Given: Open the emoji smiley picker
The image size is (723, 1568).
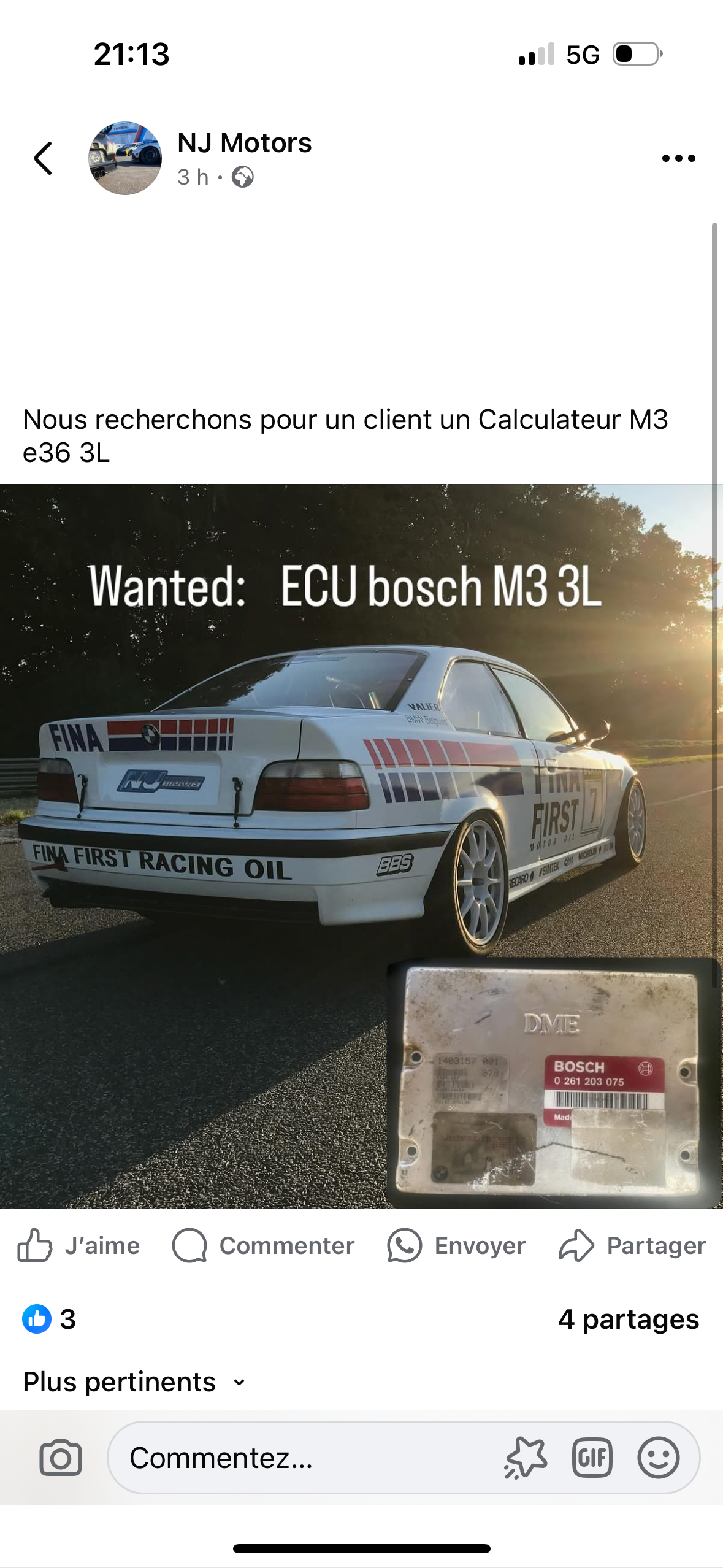Looking at the screenshot, I should point(659,1458).
